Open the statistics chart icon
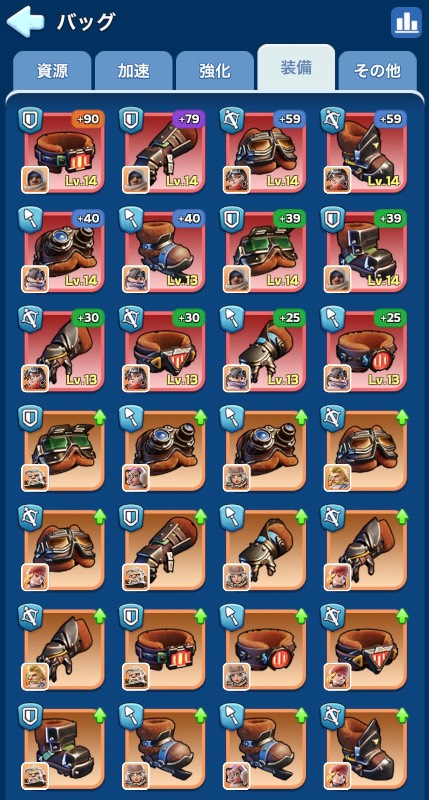Screen dimensions: 429x800 tap(406, 22)
